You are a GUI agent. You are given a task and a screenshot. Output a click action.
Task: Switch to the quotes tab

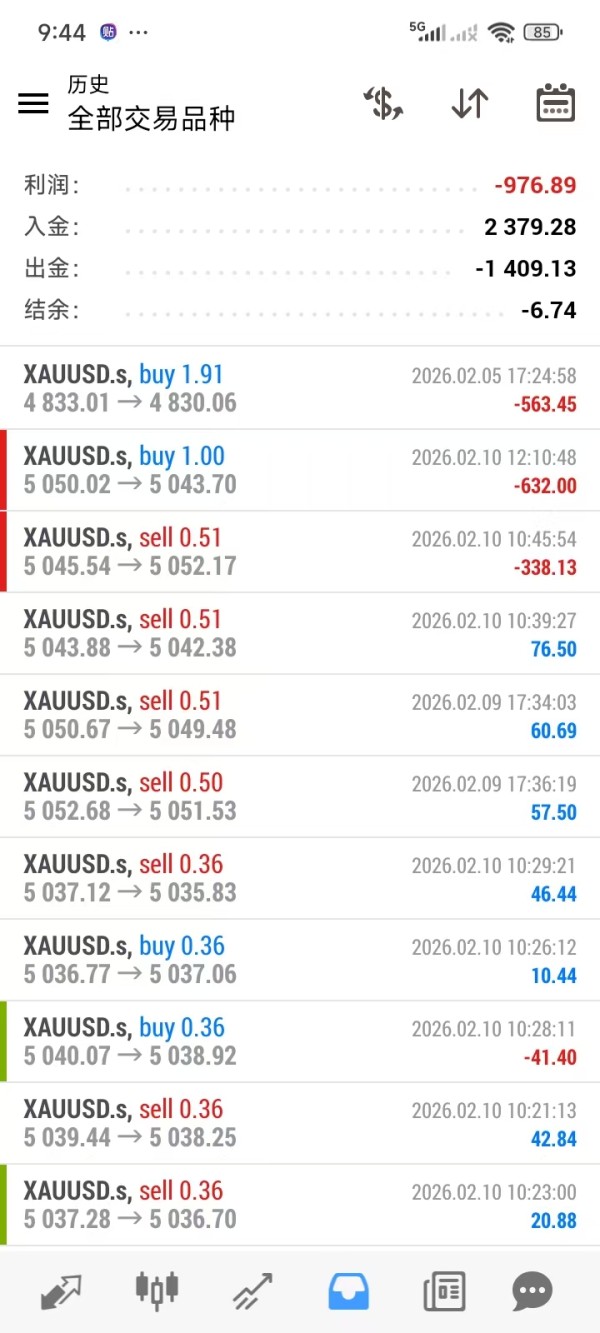tap(61, 1291)
